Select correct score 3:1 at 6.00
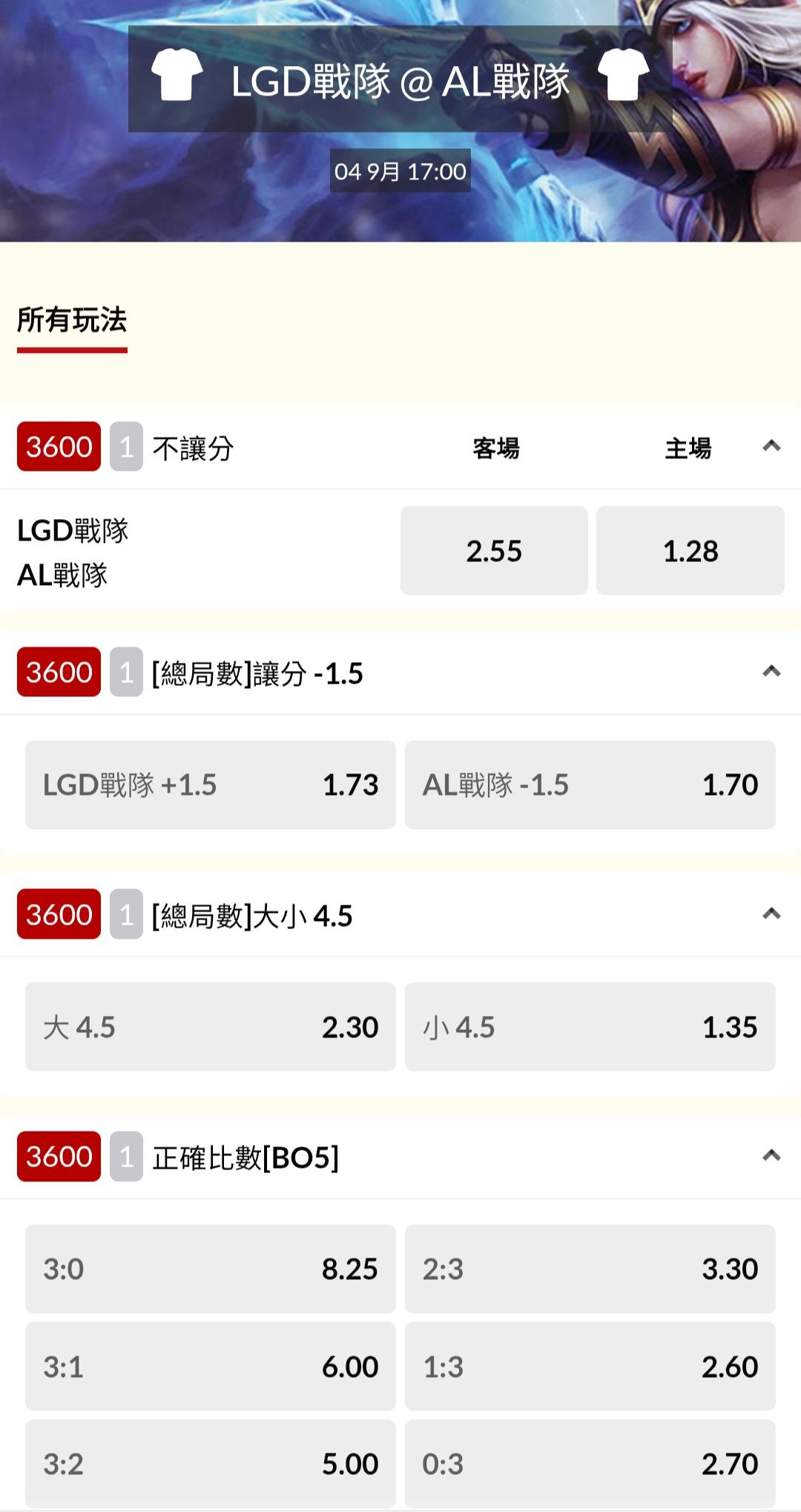The width and height of the screenshot is (801, 1512). click(x=211, y=1367)
